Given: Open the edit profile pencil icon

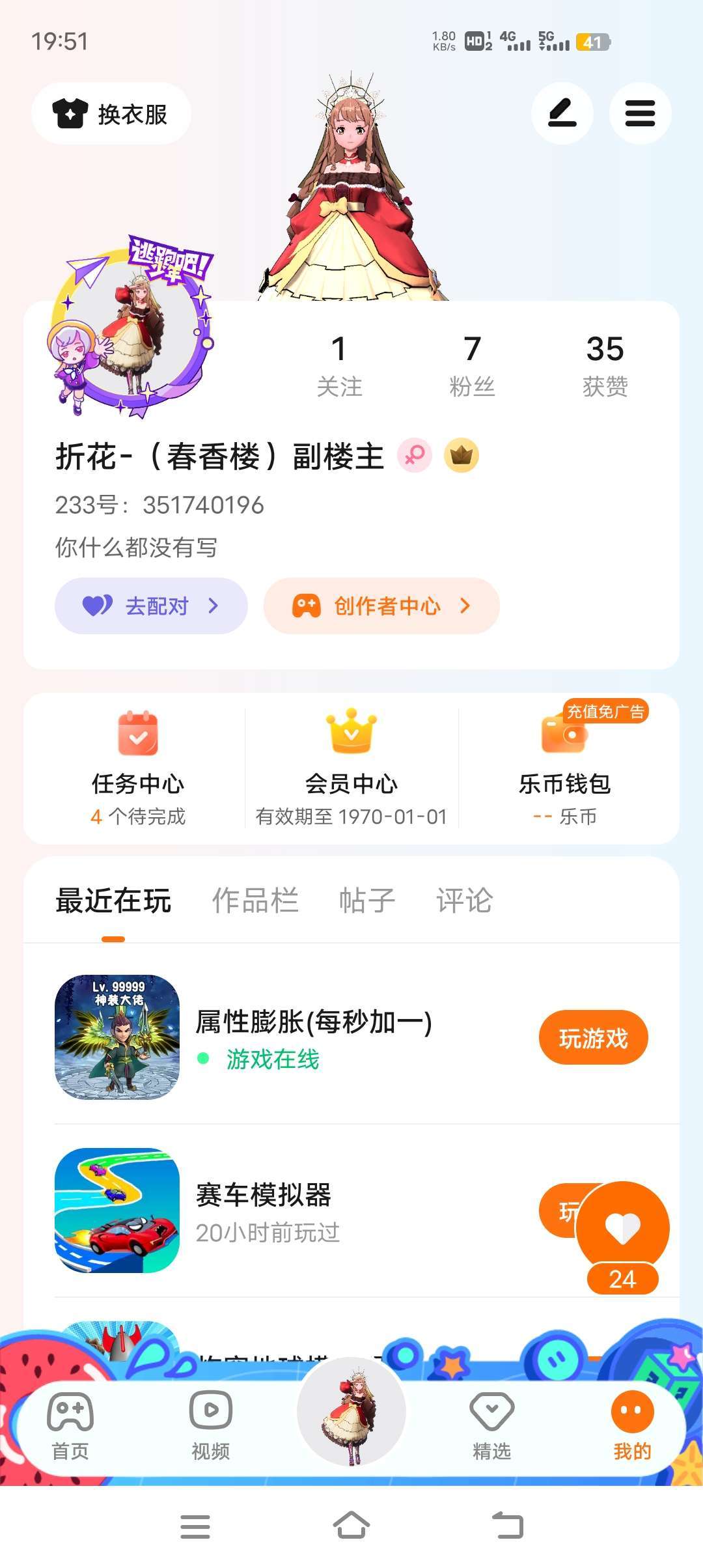Looking at the screenshot, I should [562, 113].
